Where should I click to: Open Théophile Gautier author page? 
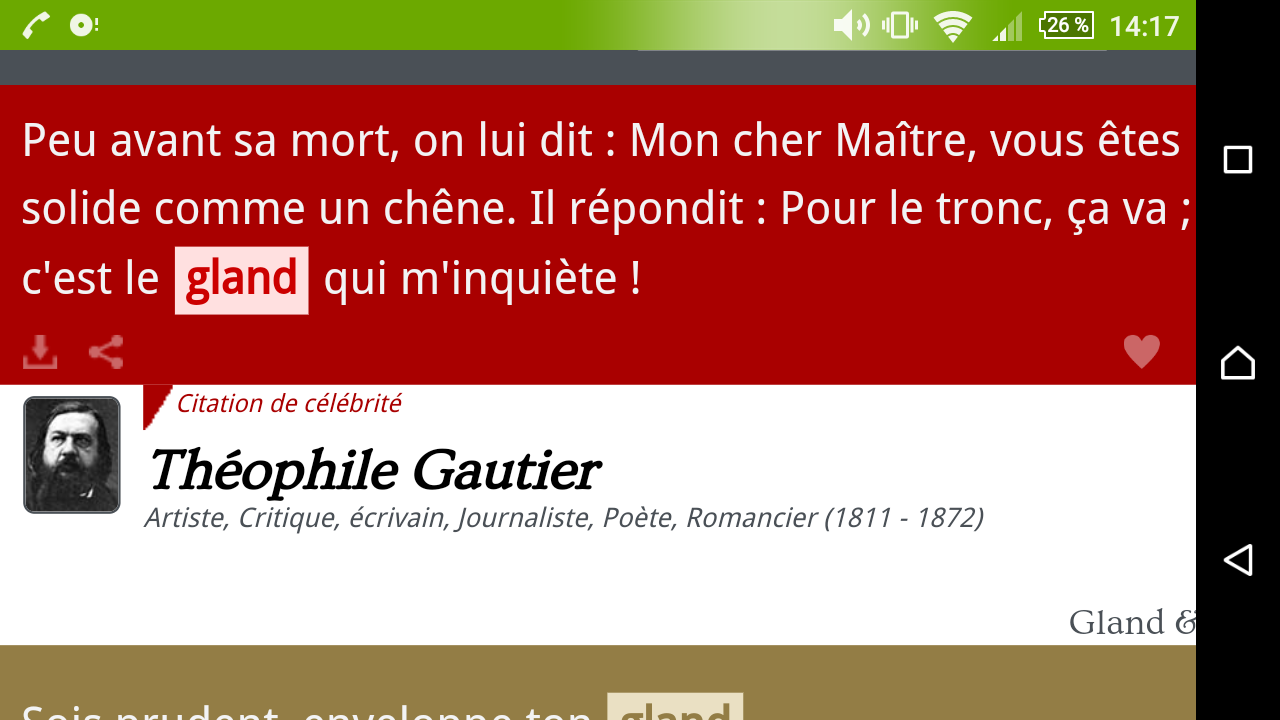pos(374,471)
